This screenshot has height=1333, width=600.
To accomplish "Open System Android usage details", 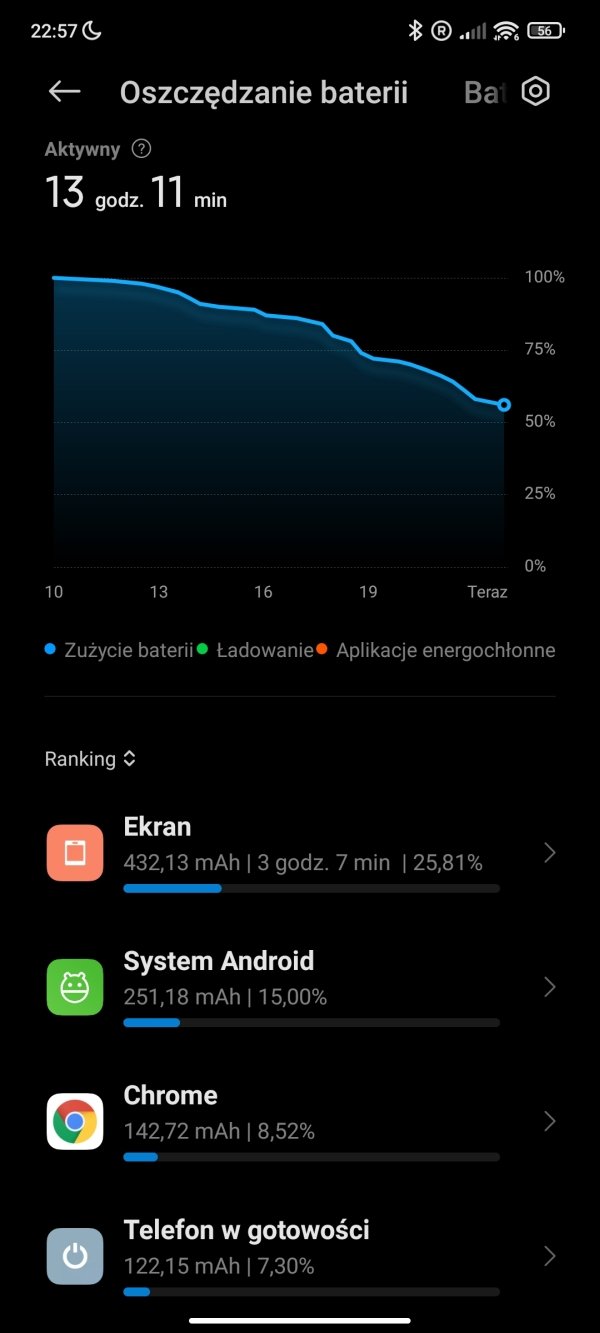I will [x=300, y=987].
